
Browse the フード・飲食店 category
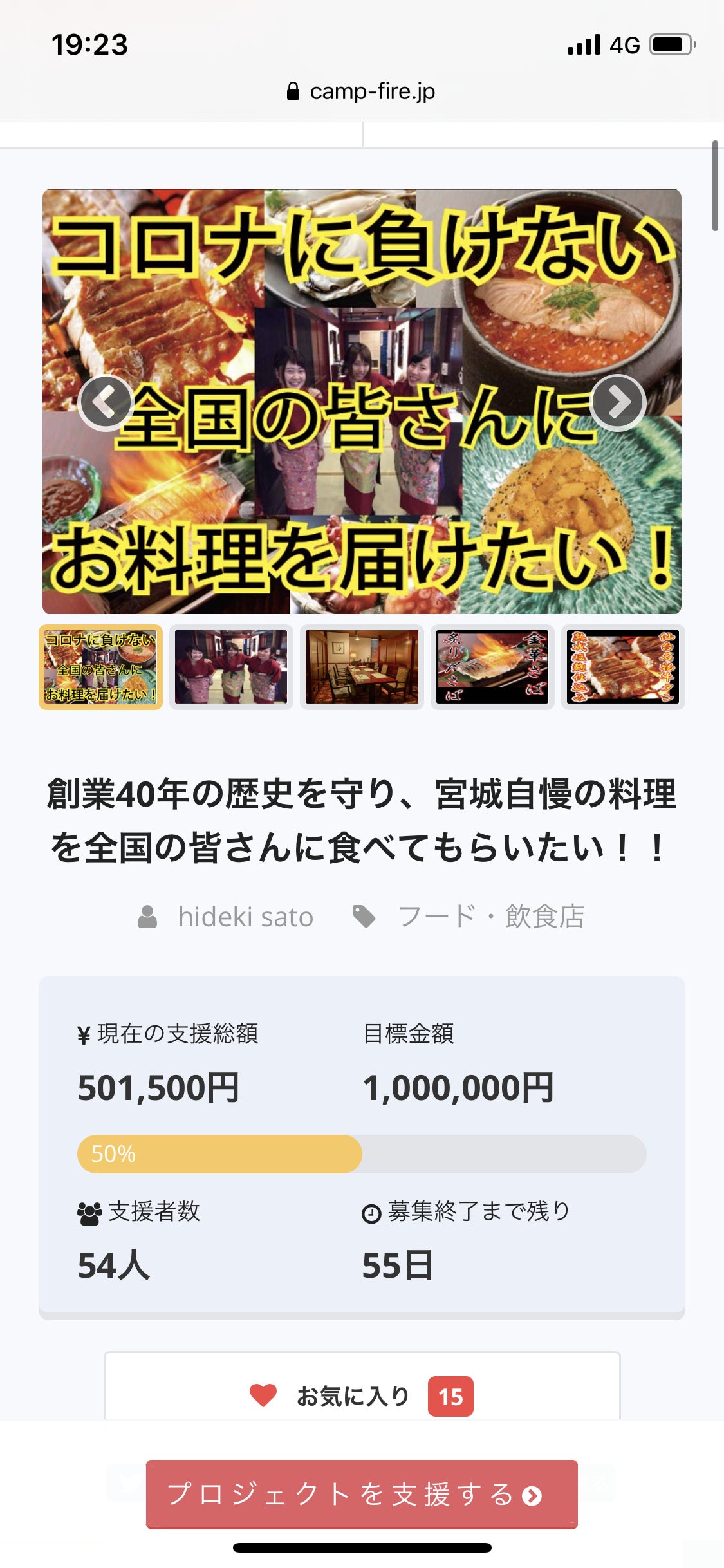(x=490, y=917)
